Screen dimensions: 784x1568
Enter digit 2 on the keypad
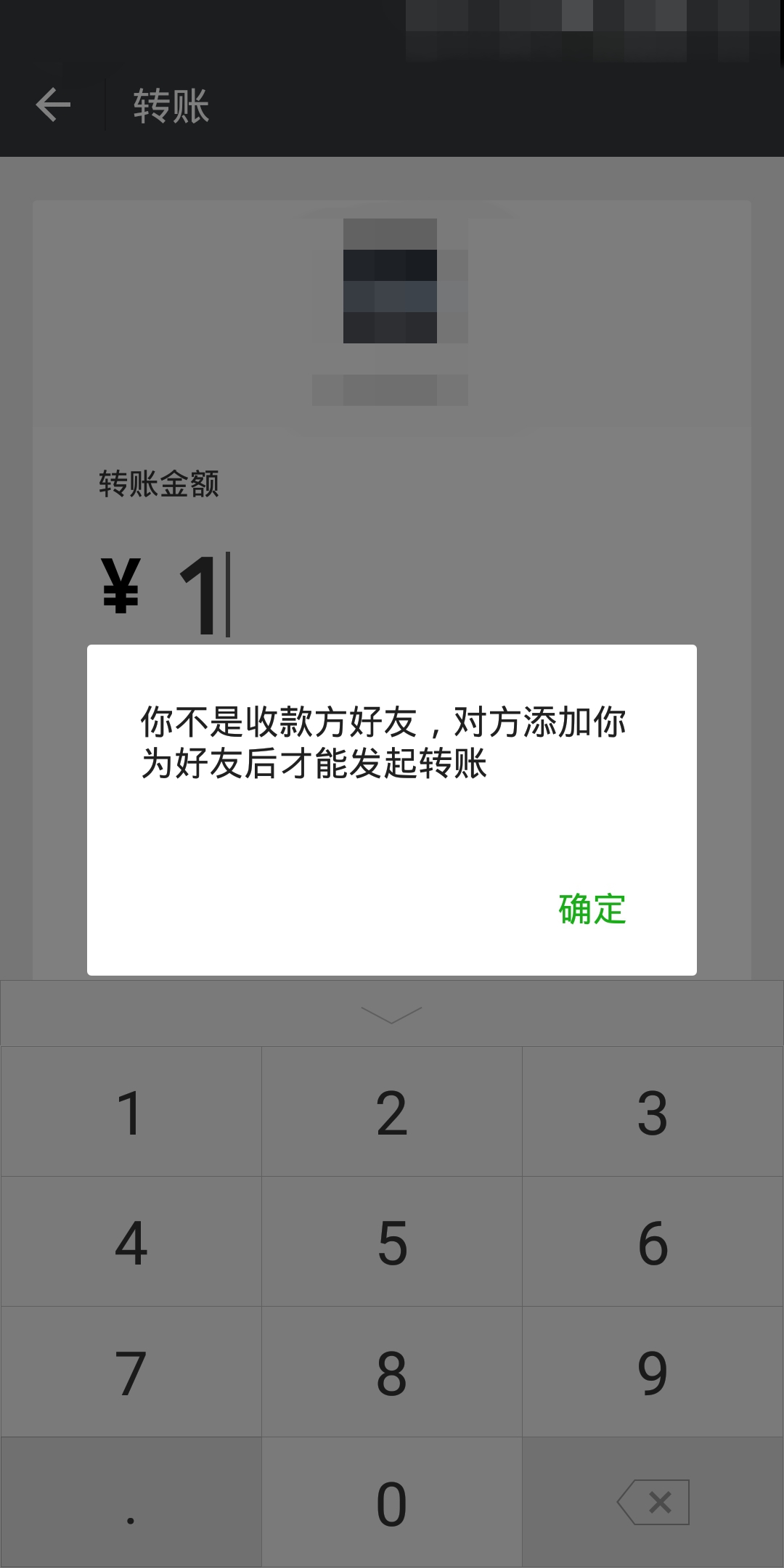[392, 1112]
